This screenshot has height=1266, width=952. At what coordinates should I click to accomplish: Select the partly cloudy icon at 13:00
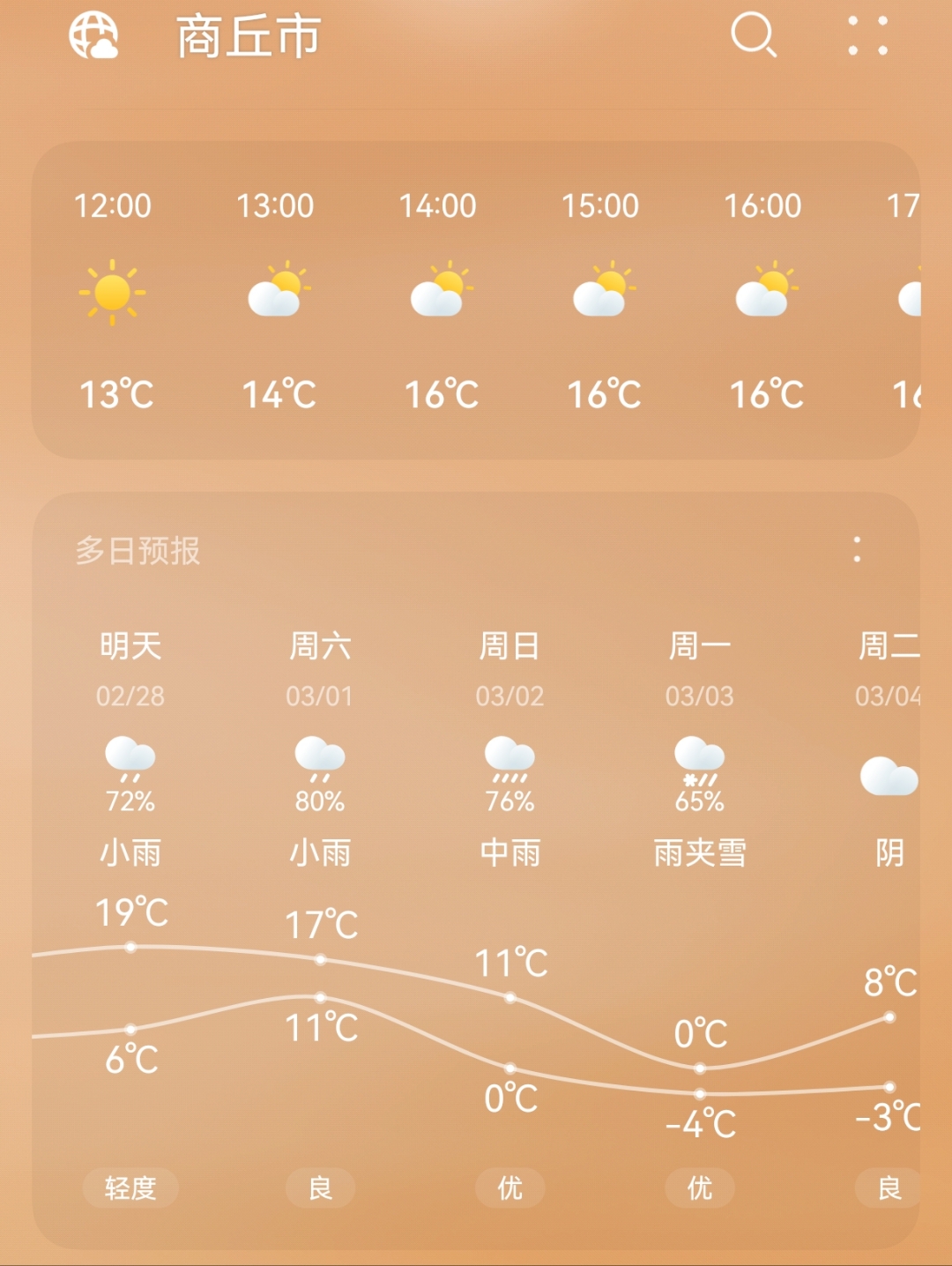coord(275,293)
